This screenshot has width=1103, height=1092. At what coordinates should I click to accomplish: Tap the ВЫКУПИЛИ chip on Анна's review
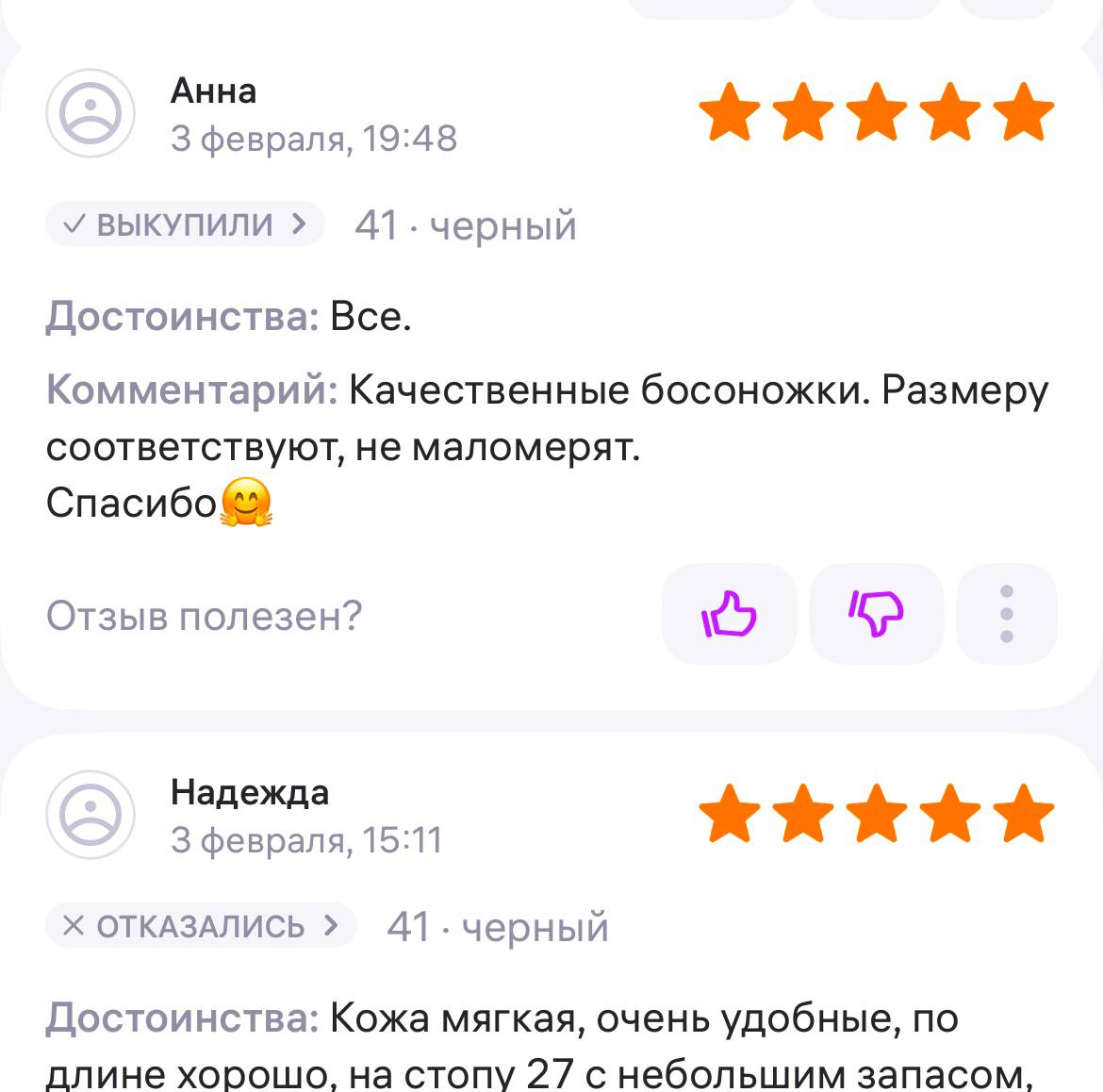point(185,224)
